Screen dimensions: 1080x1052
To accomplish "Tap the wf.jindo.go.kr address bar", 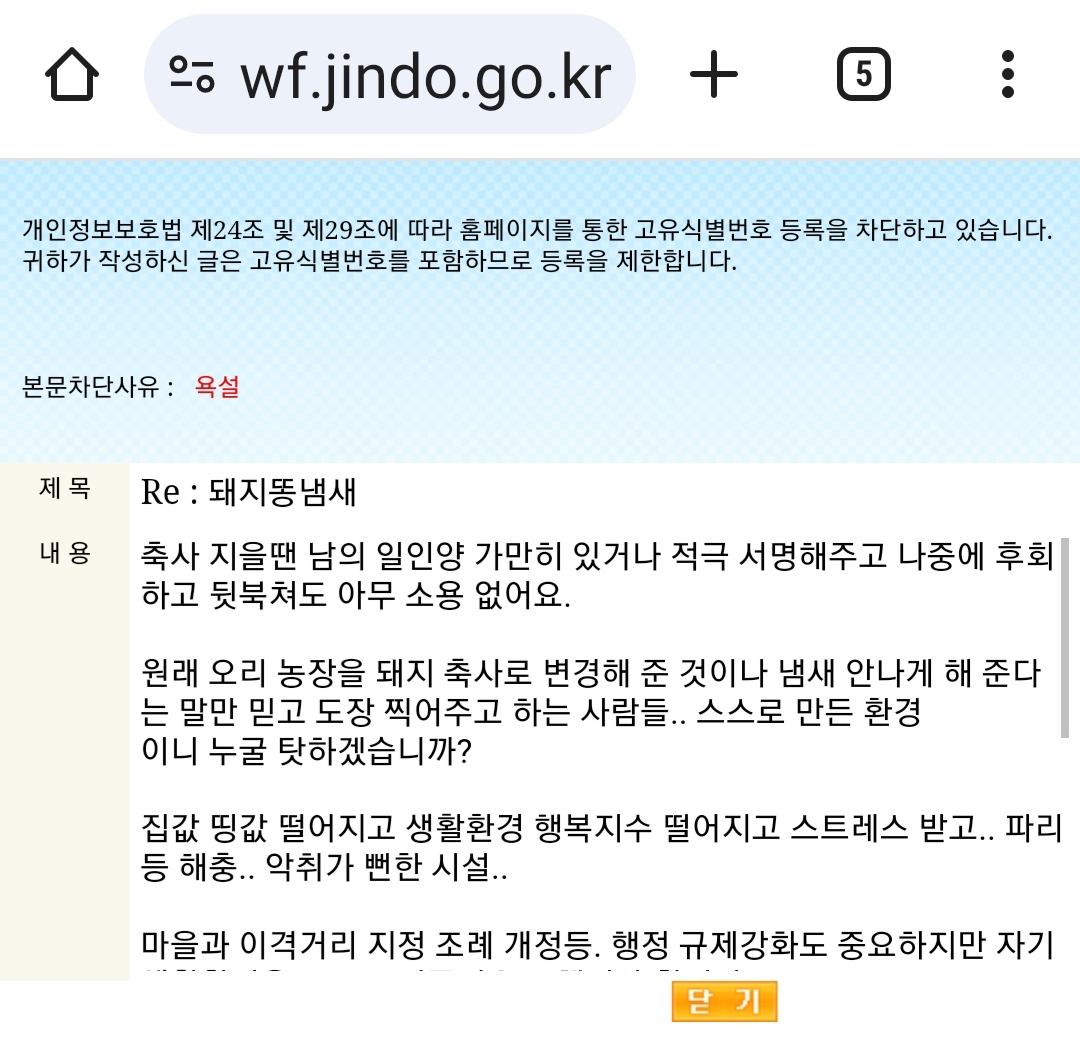I will 424,75.
